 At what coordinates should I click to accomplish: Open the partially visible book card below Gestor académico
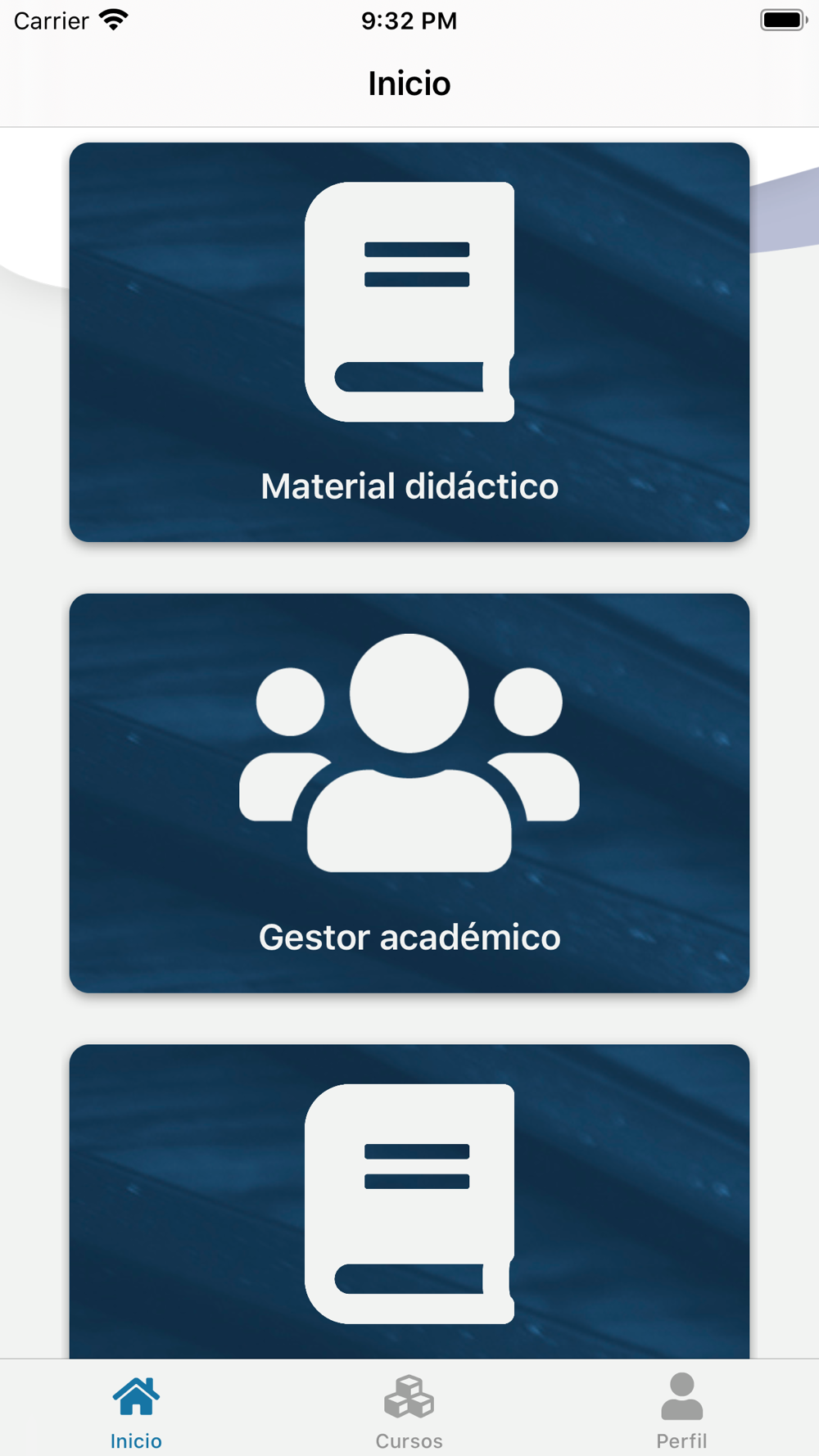click(x=409, y=1201)
